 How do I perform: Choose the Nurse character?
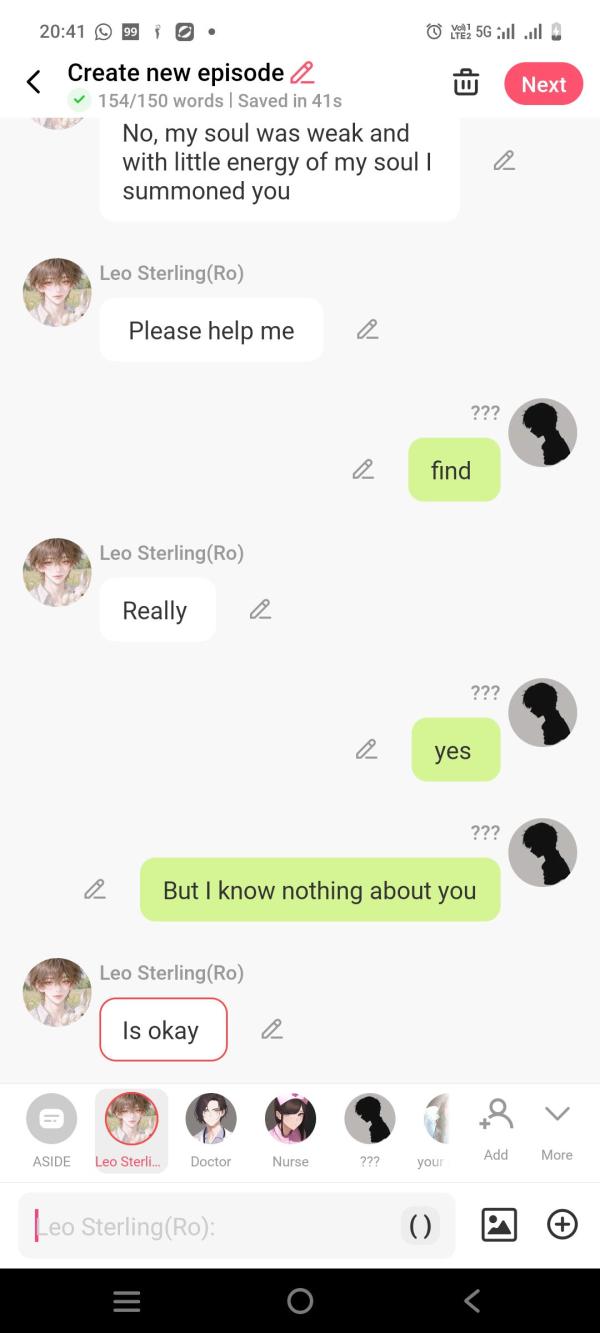(290, 1130)
